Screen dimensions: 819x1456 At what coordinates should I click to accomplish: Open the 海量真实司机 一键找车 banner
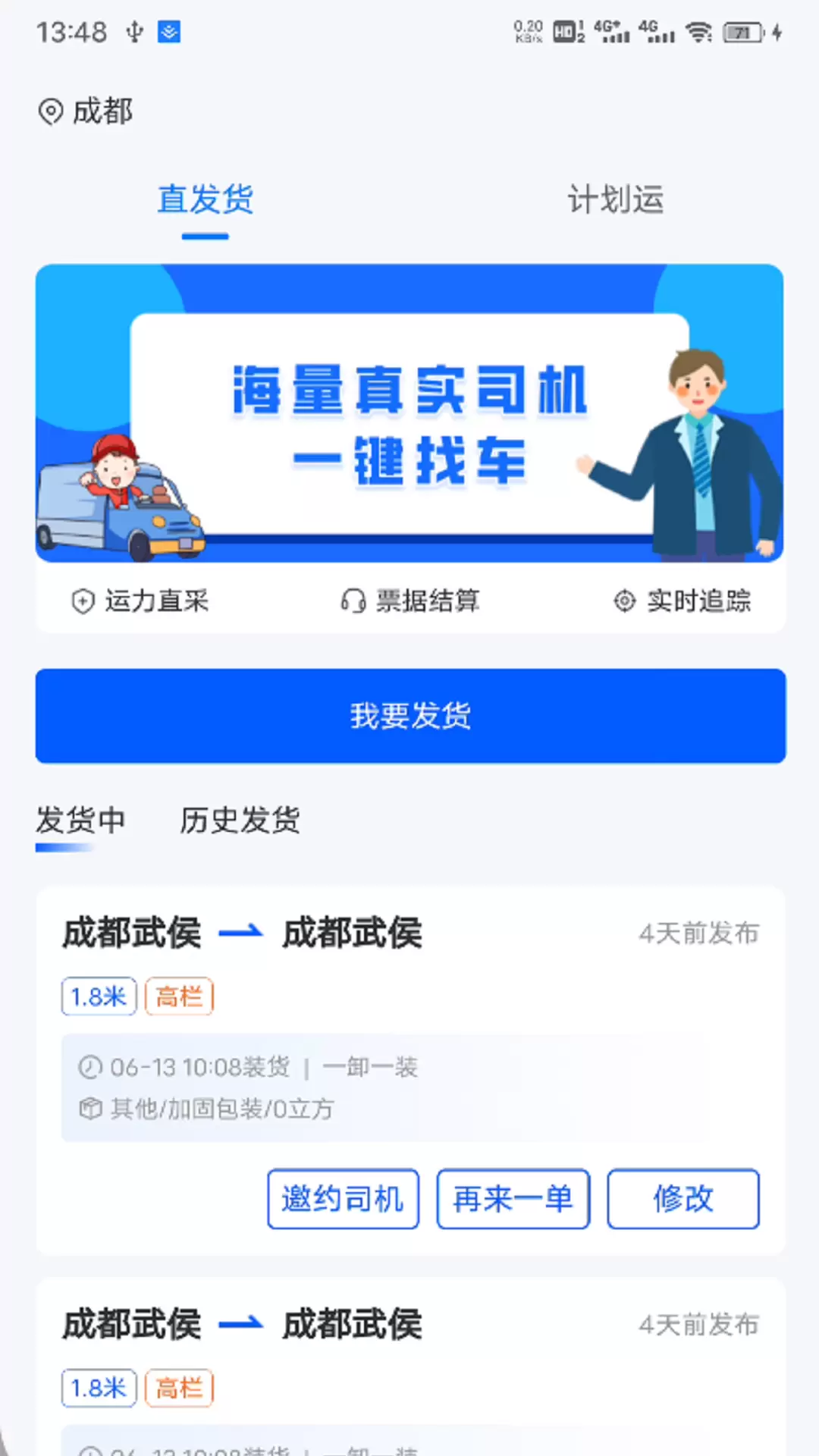click(x=409, y=413)
